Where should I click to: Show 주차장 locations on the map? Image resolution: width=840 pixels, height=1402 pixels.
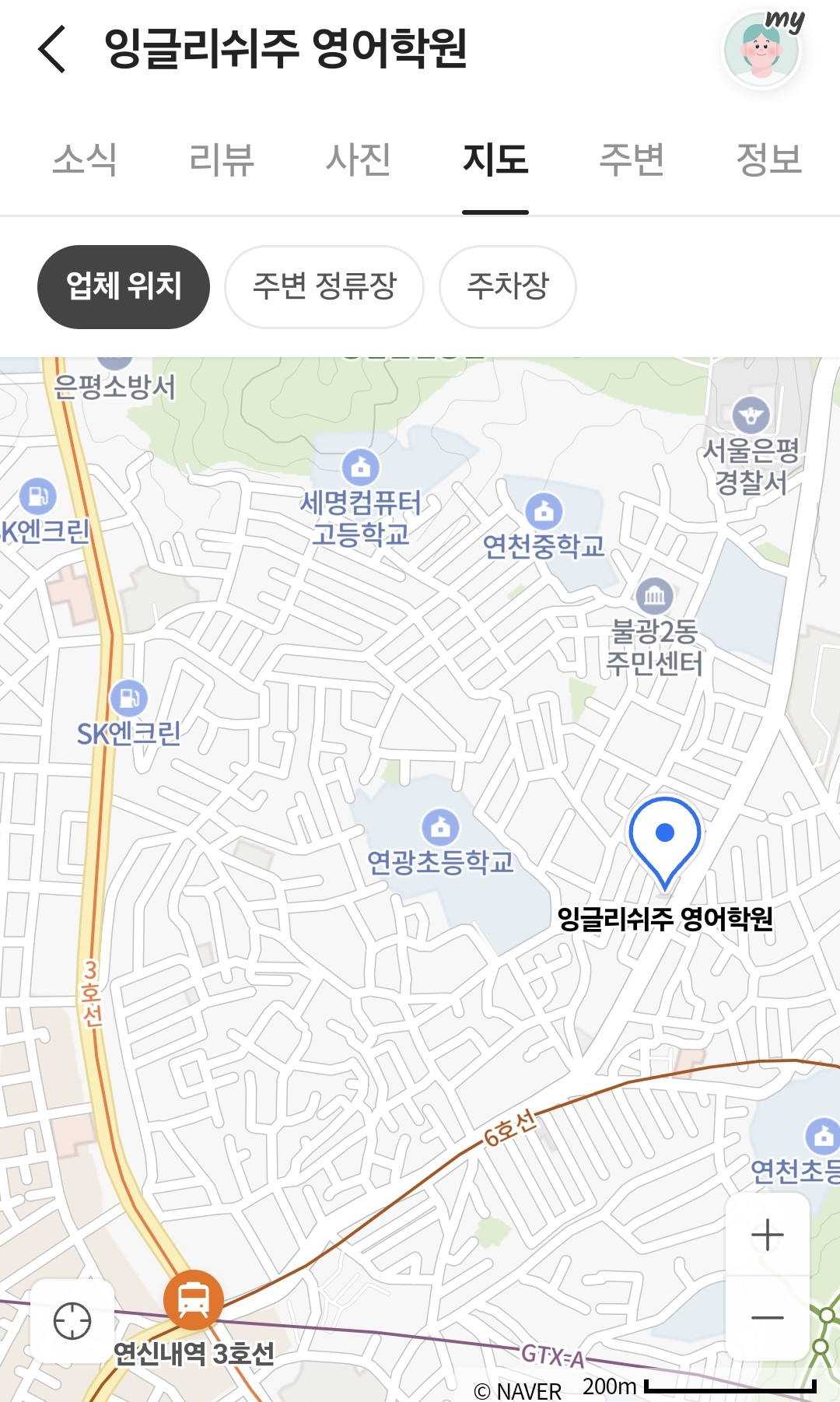508,286
